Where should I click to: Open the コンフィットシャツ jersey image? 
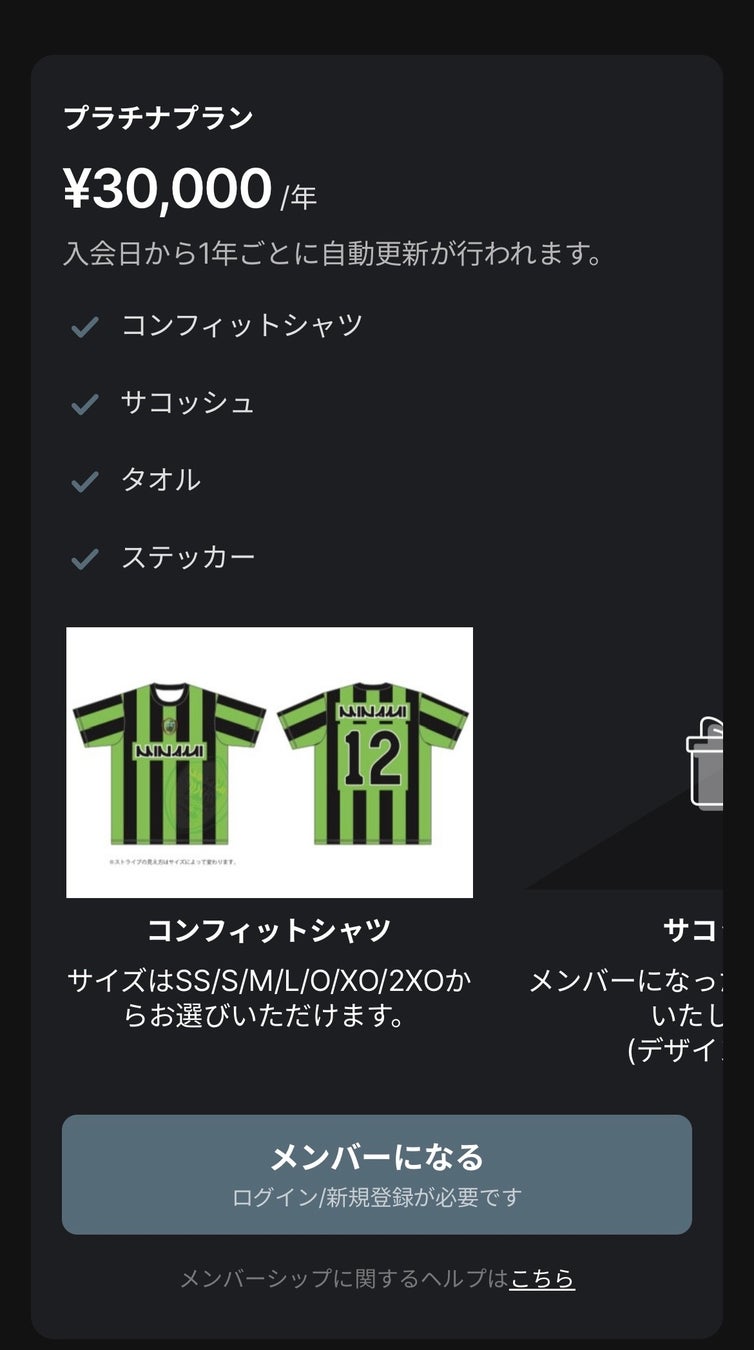[269, 762]
